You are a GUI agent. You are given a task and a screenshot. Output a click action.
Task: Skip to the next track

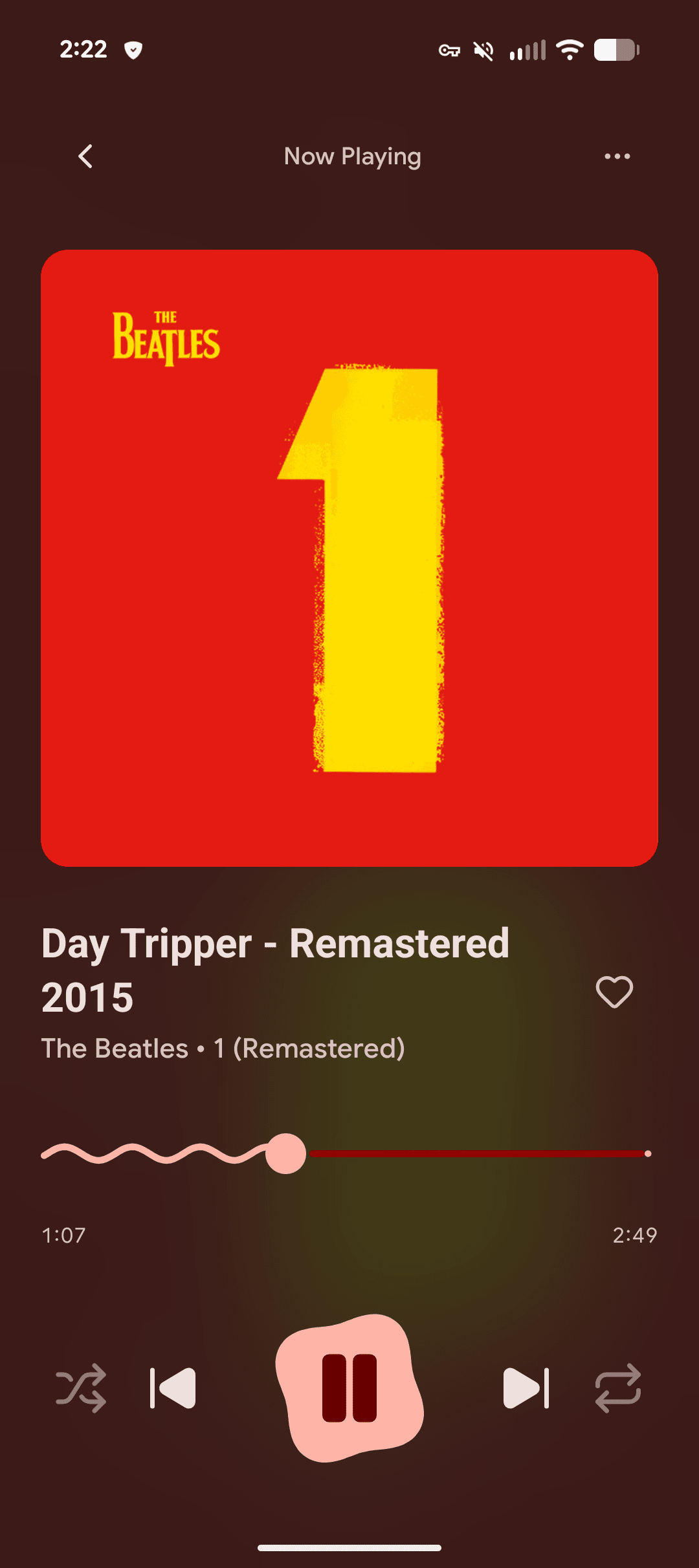pos(526,1388)
